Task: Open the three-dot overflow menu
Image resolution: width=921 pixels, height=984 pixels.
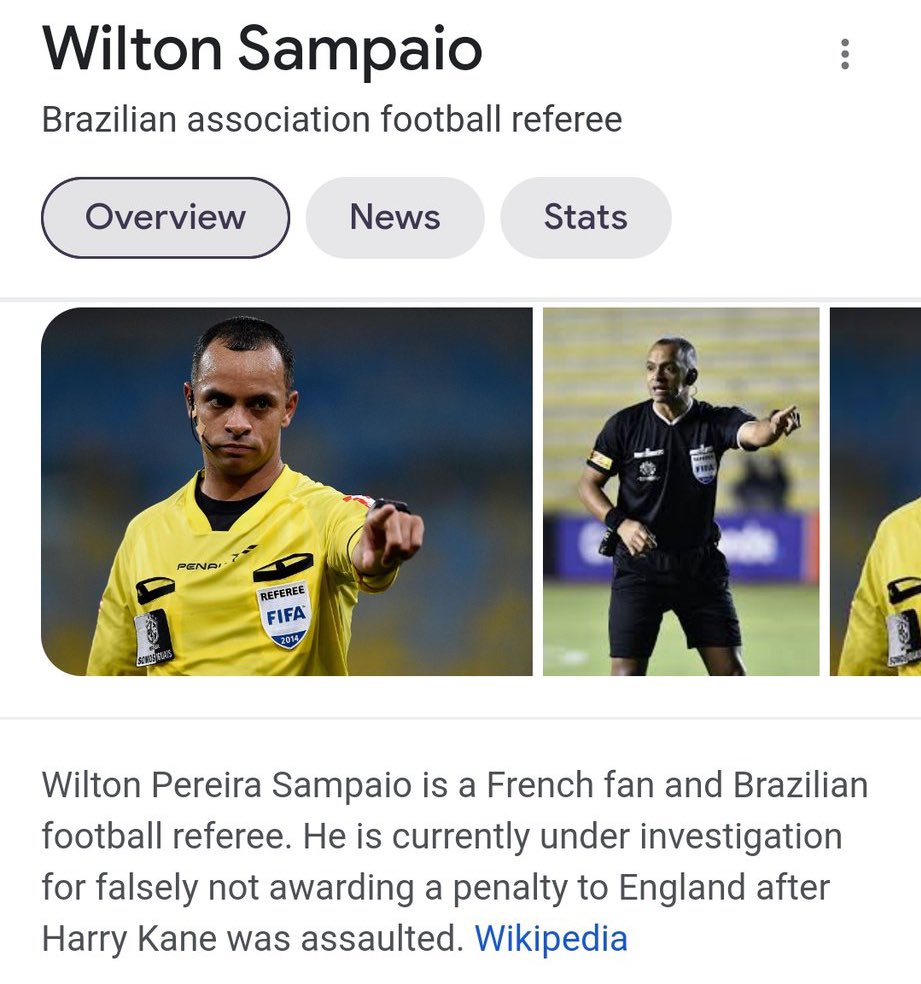Action: tap(845, 54)
